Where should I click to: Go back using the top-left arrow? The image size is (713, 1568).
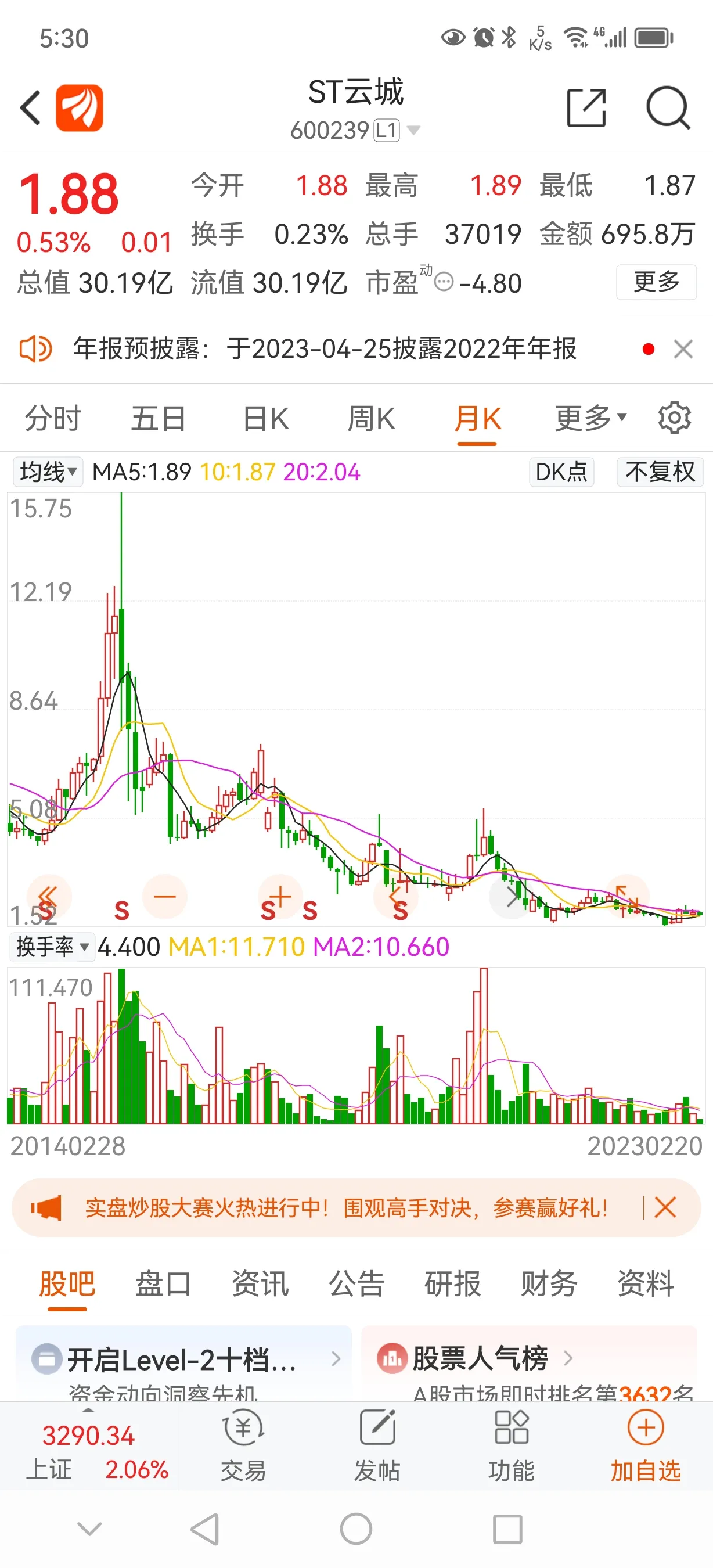pos(30,108)
